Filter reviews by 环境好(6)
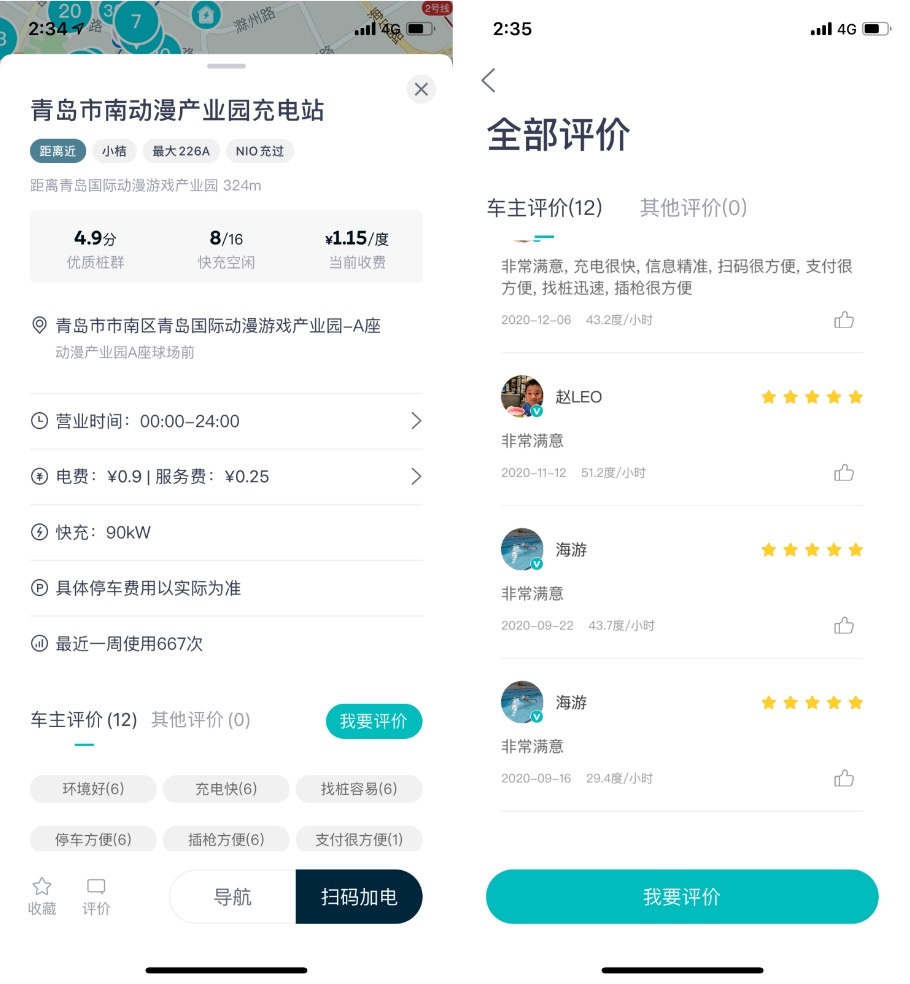910x984 pixels. click(93, 789)
